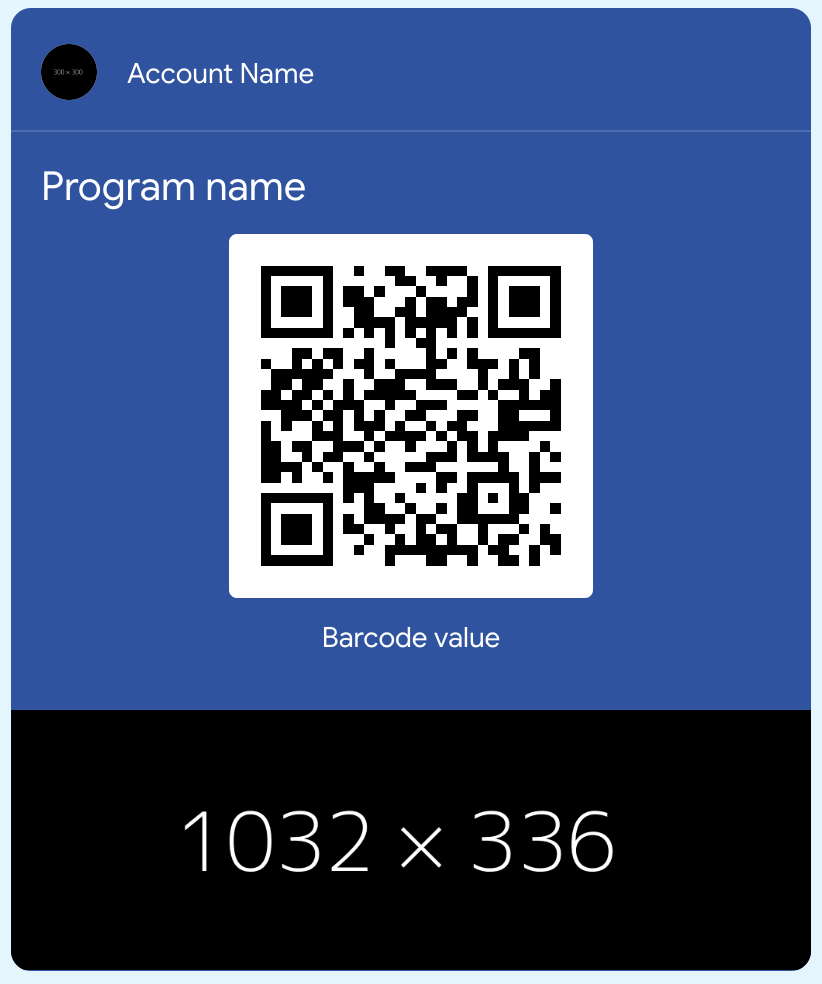Click the top-right QR finder square
This screenshot has width=822, height=984.
point(525,302)
